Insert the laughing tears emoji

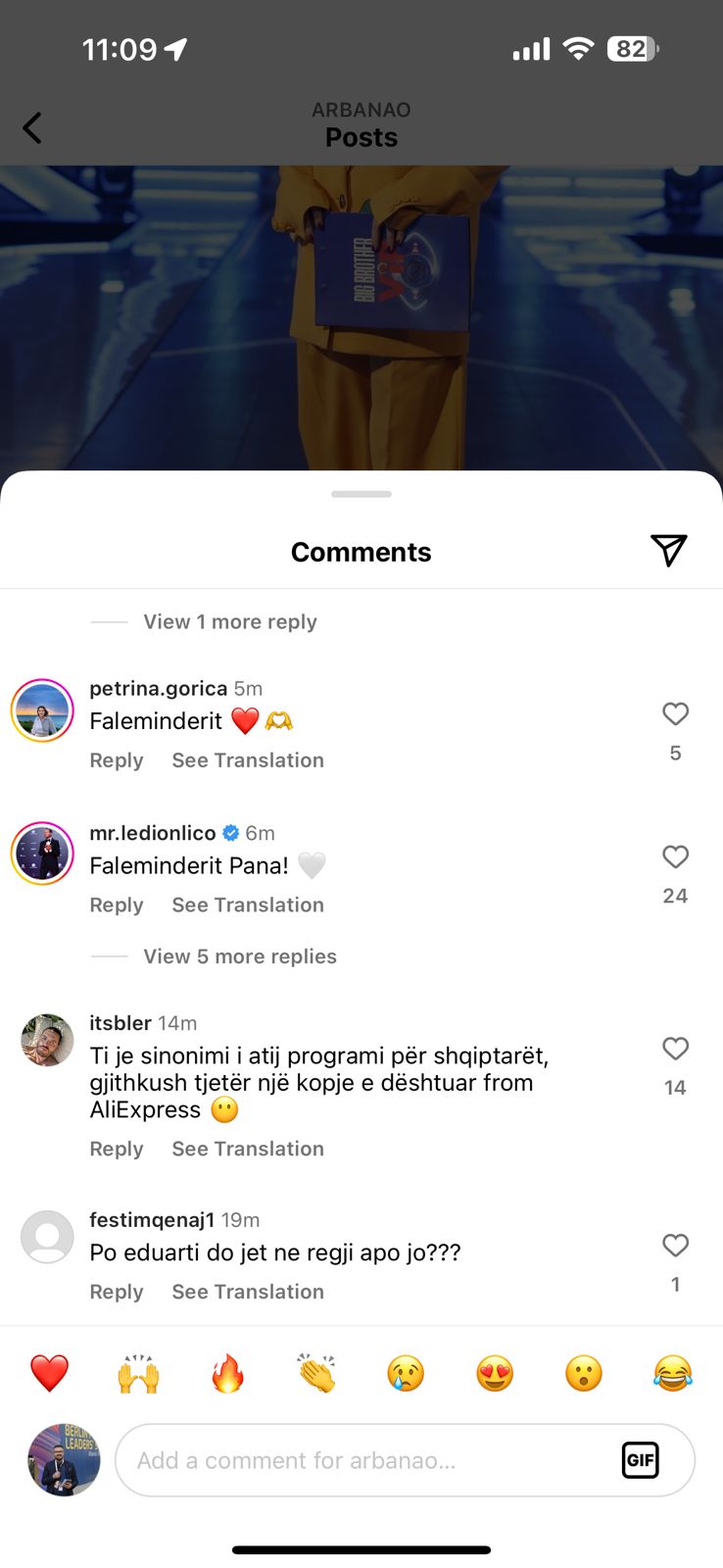point(672,1373)
